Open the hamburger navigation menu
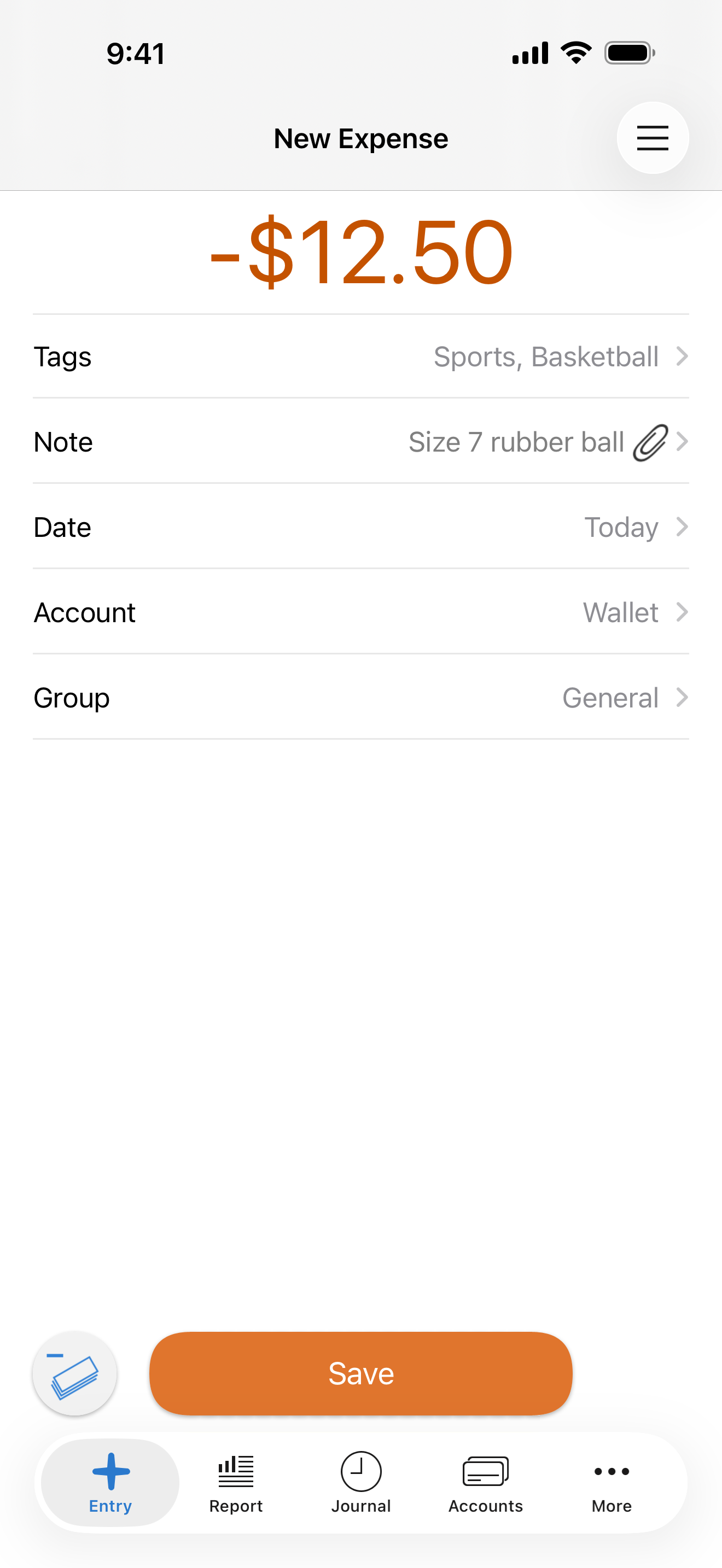The image size is (722, 1568). point(652,138)
